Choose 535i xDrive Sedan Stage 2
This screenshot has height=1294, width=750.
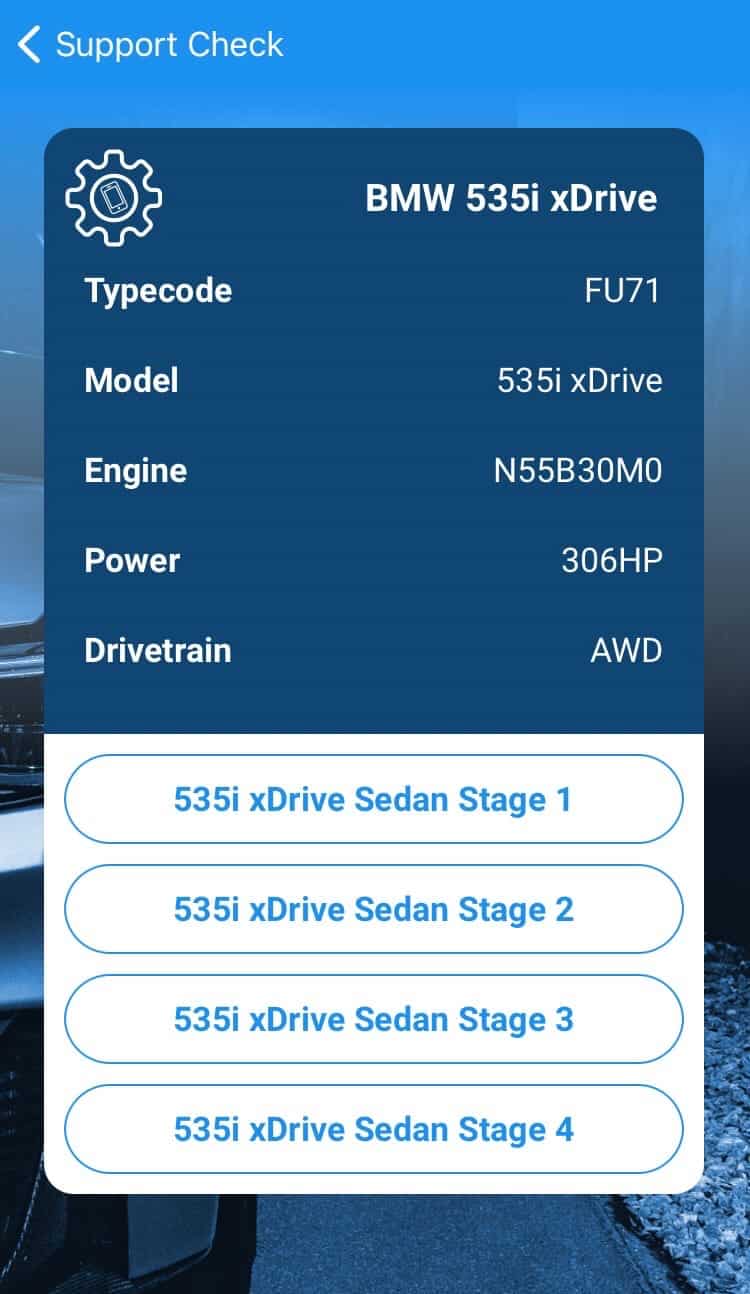[374, 909]
